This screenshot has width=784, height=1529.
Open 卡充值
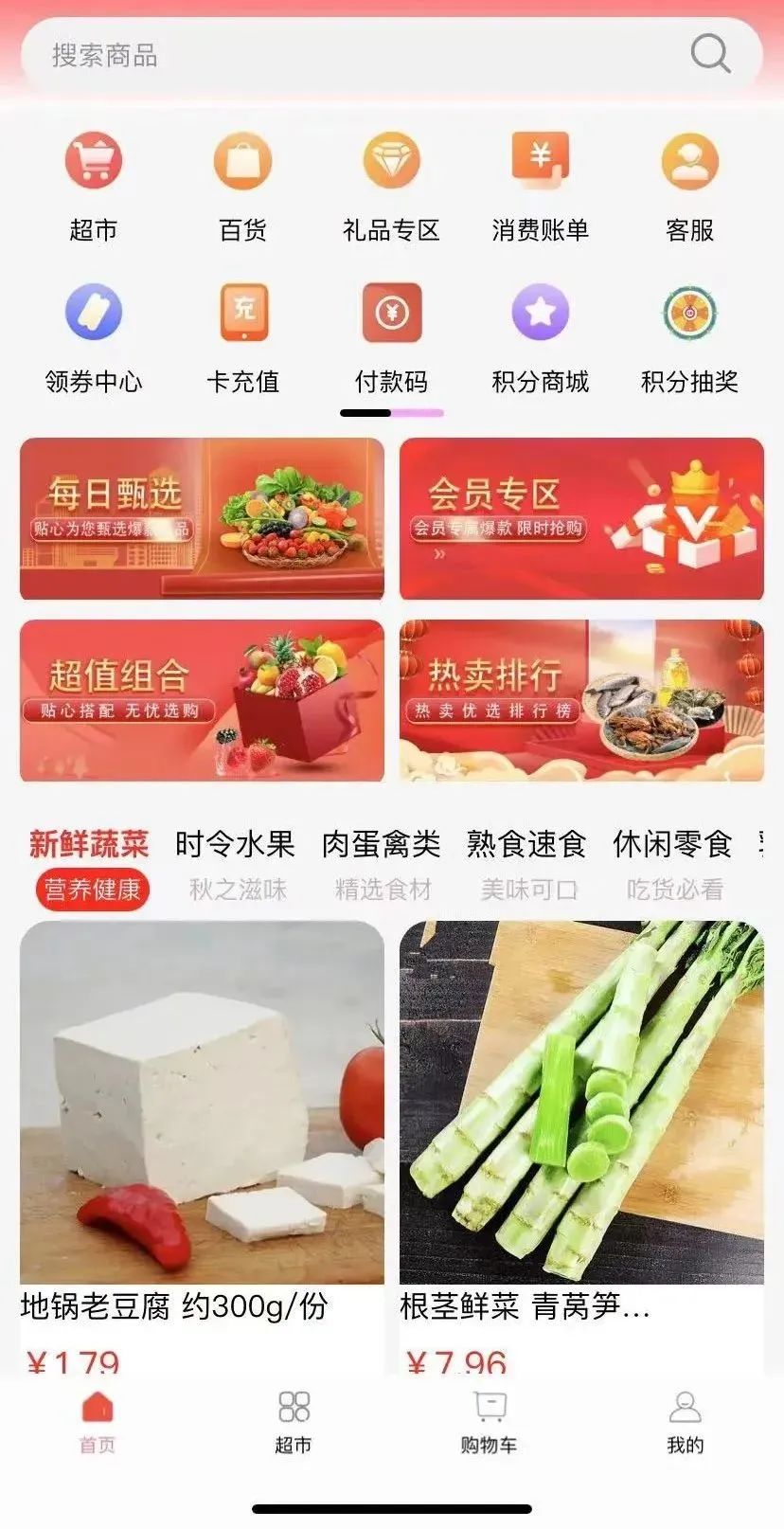pos(243,339)
